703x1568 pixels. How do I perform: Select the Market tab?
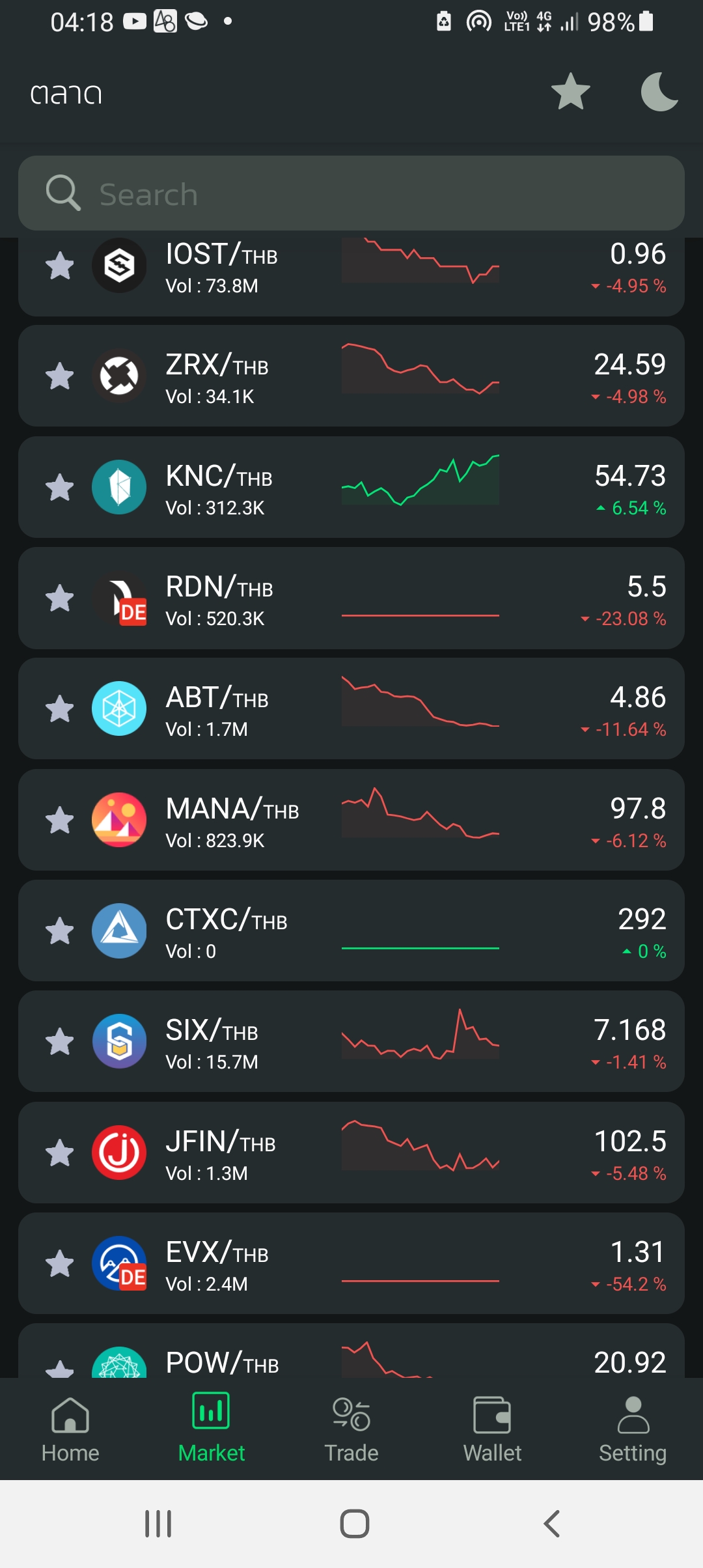coord(211,1429)
